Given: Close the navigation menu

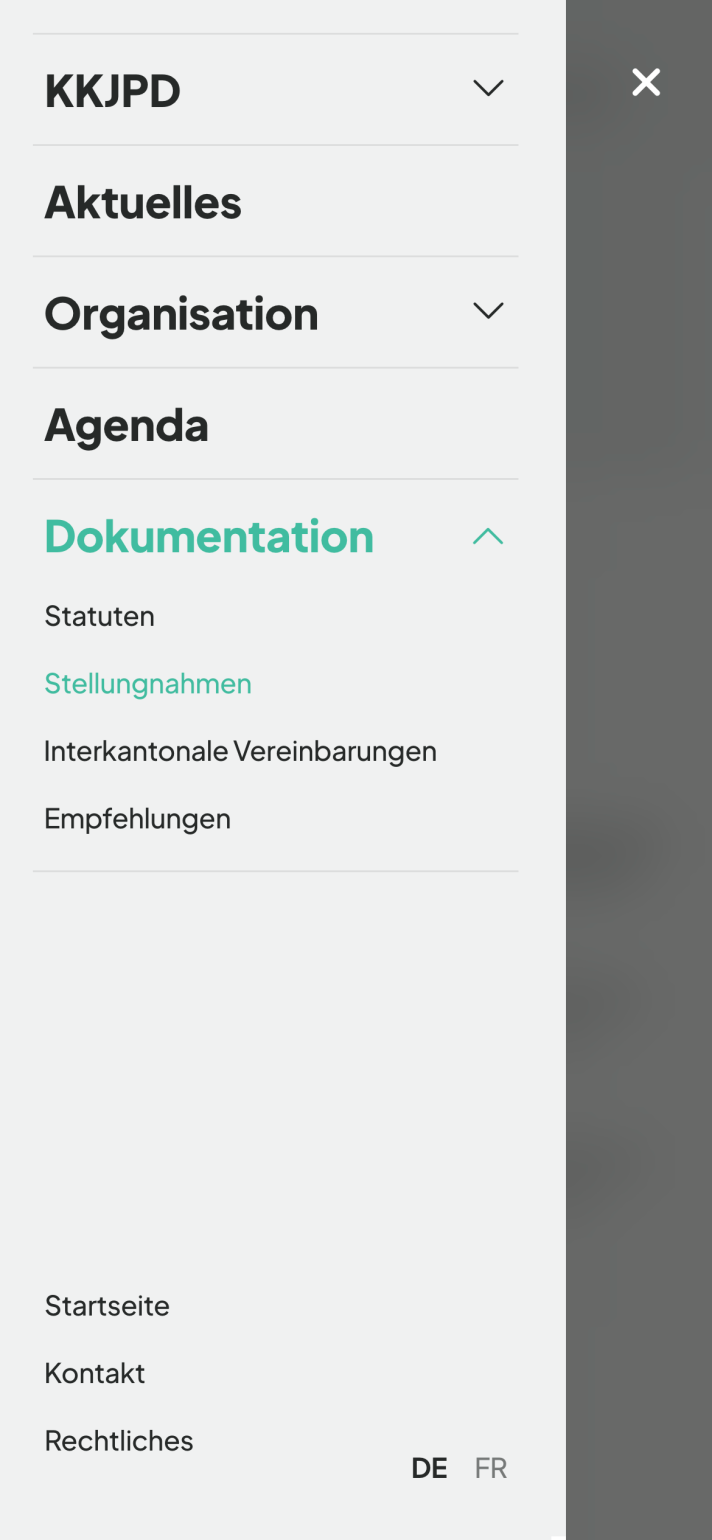Looking at the screenshot, I should [646, 82].
